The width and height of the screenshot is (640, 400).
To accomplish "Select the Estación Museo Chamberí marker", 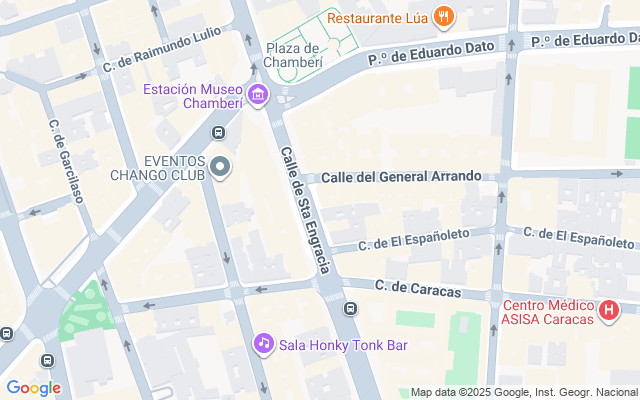I will 258,96.
